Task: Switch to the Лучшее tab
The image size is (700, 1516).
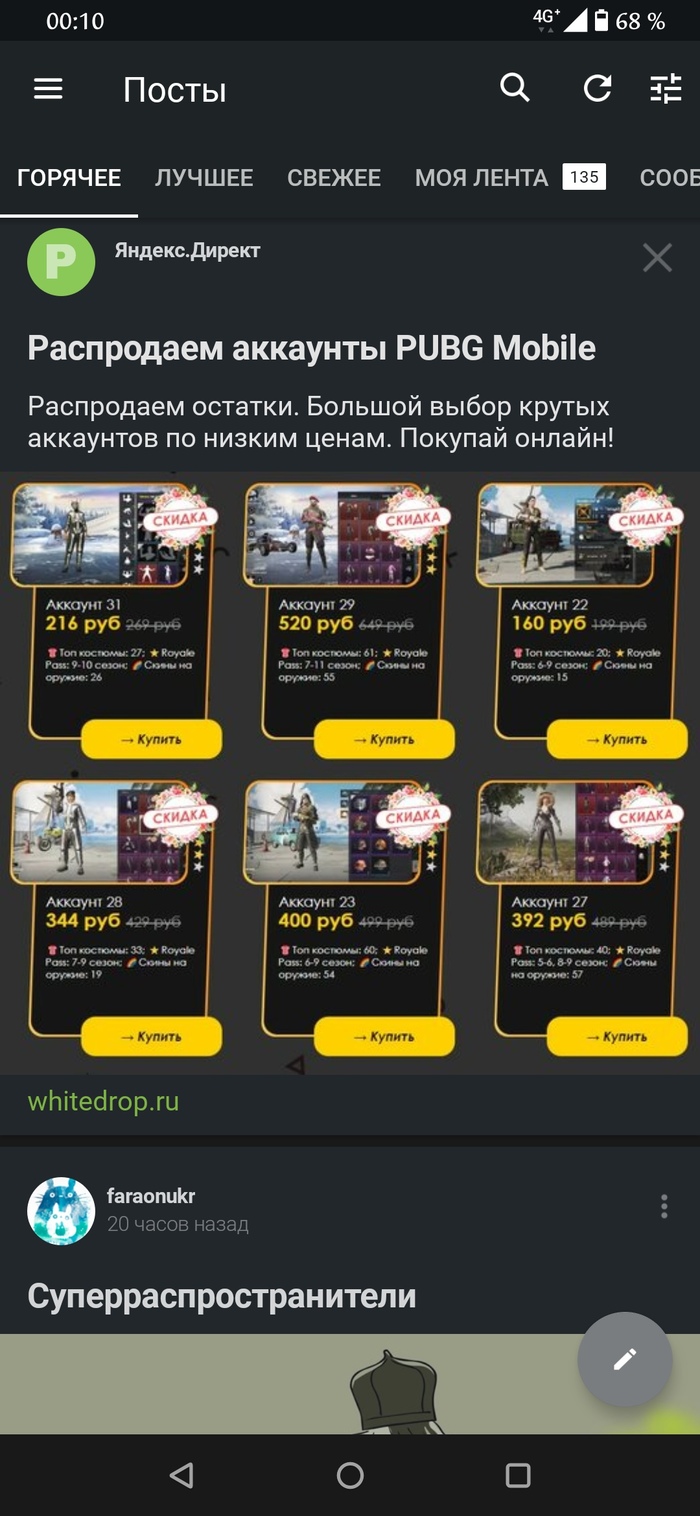Action: pyautogui.click(x=204, y=178)
